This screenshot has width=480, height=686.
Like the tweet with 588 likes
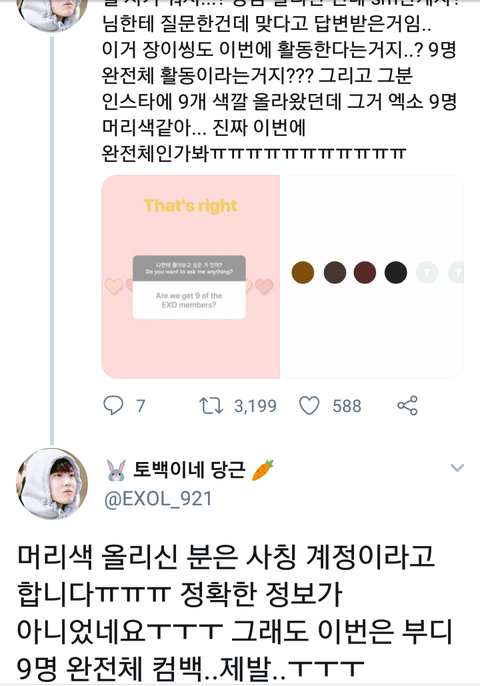point(309,406)
